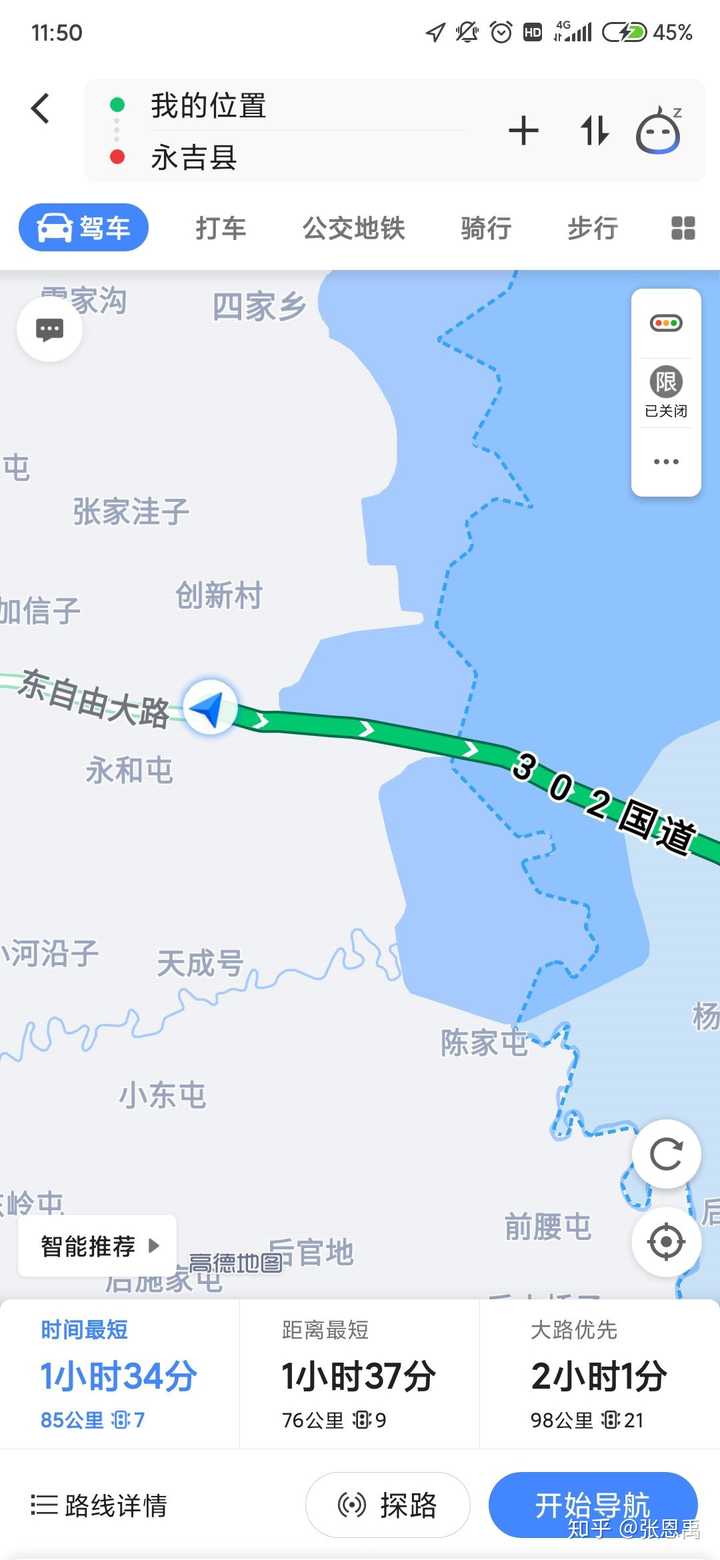The height and width of the screenshot is (1560, 720).
Task: Go back using the top-left arrow
Action: (40, 108)
